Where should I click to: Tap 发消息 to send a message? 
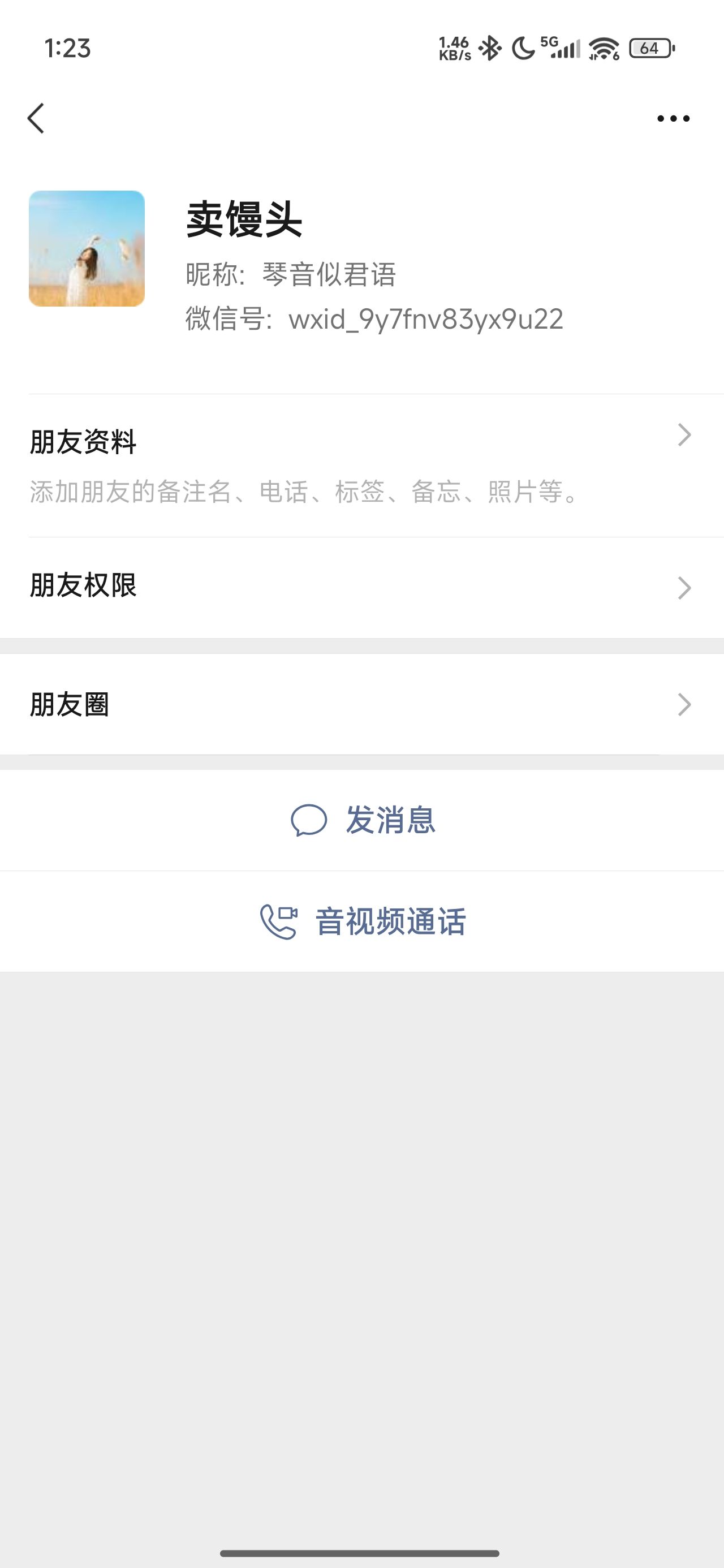[361, 820]
